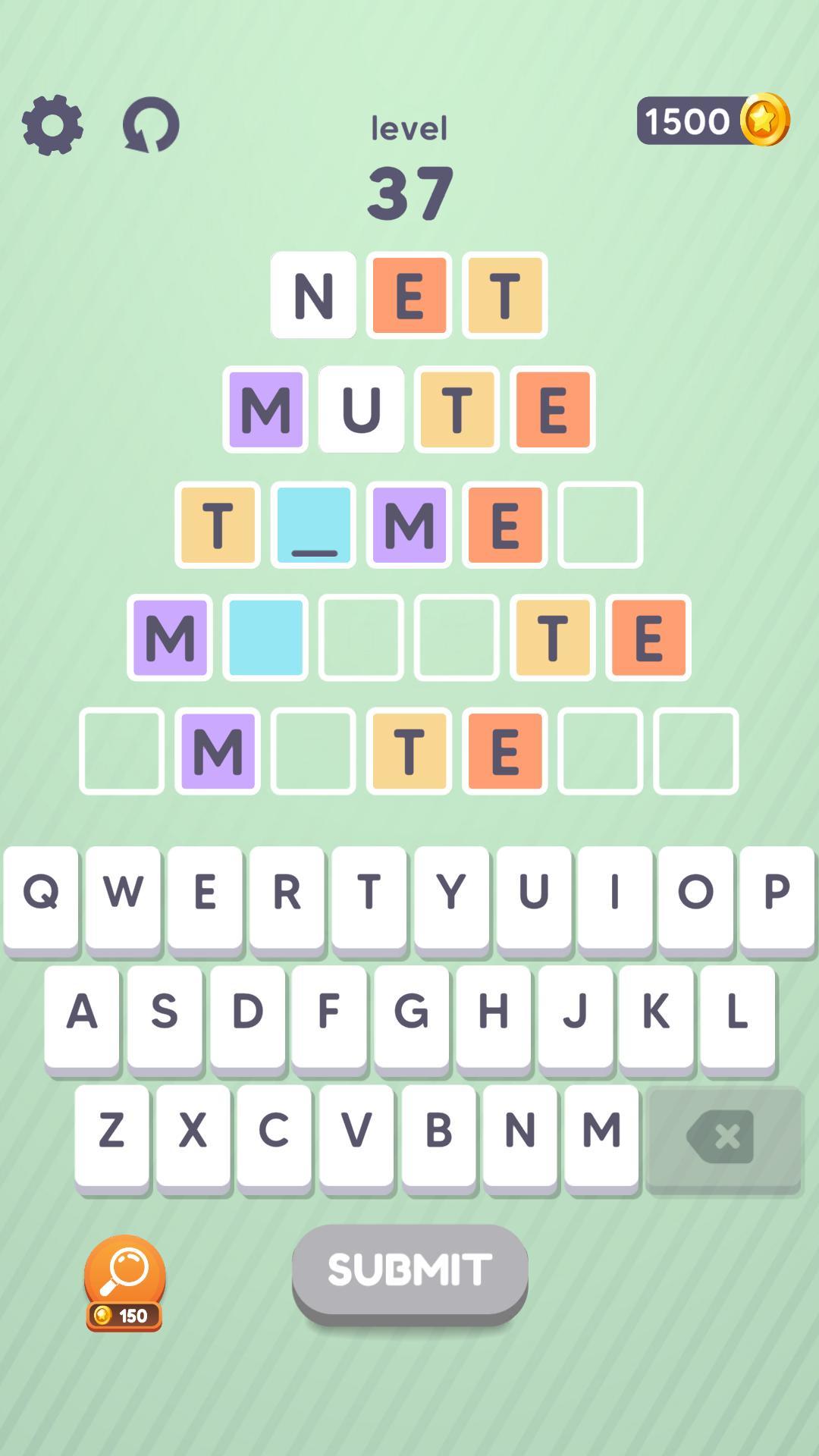Select the empty last tile of TME row

[600, 525]
